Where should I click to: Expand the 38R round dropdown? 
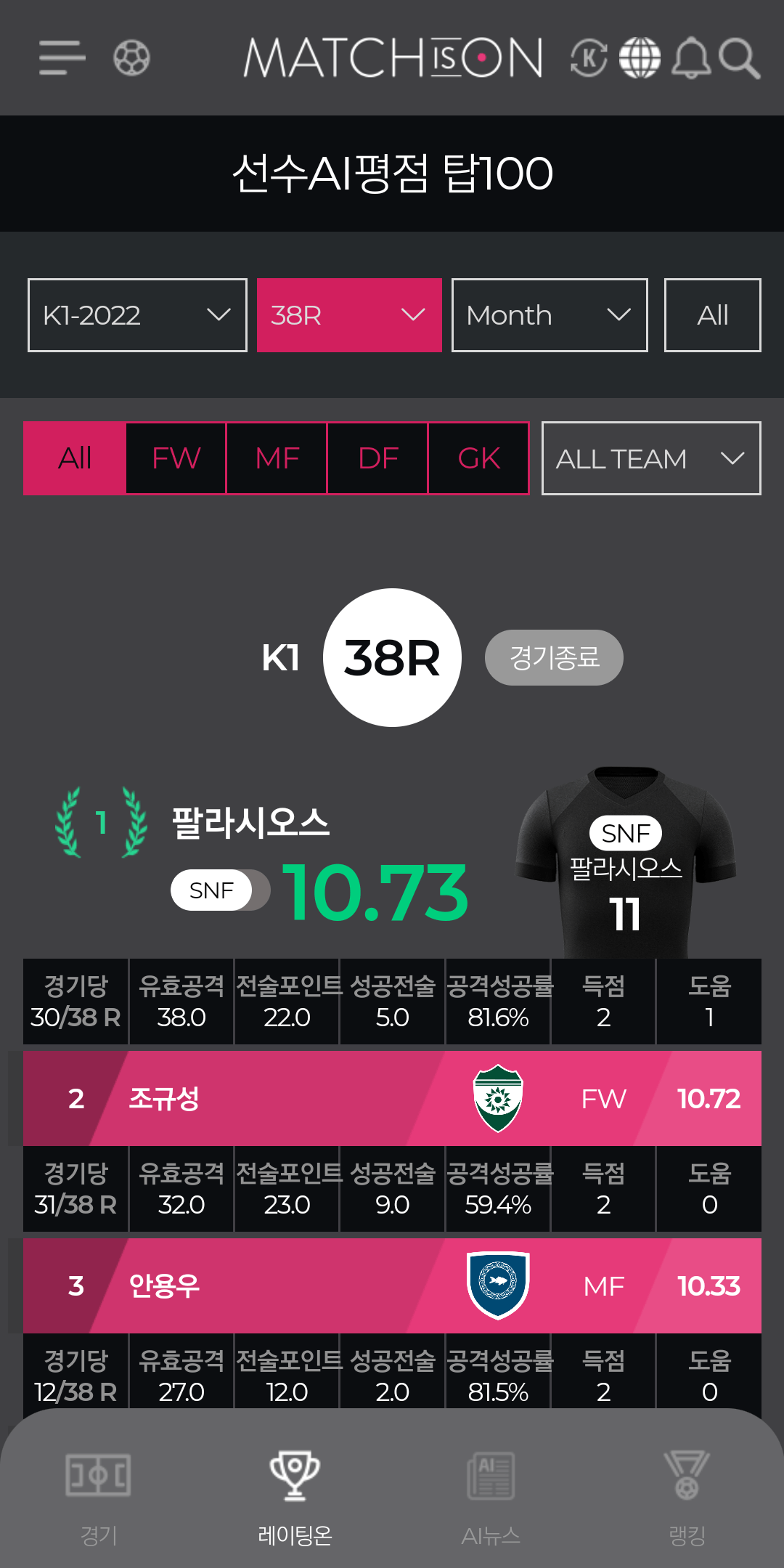coord(348,315)
